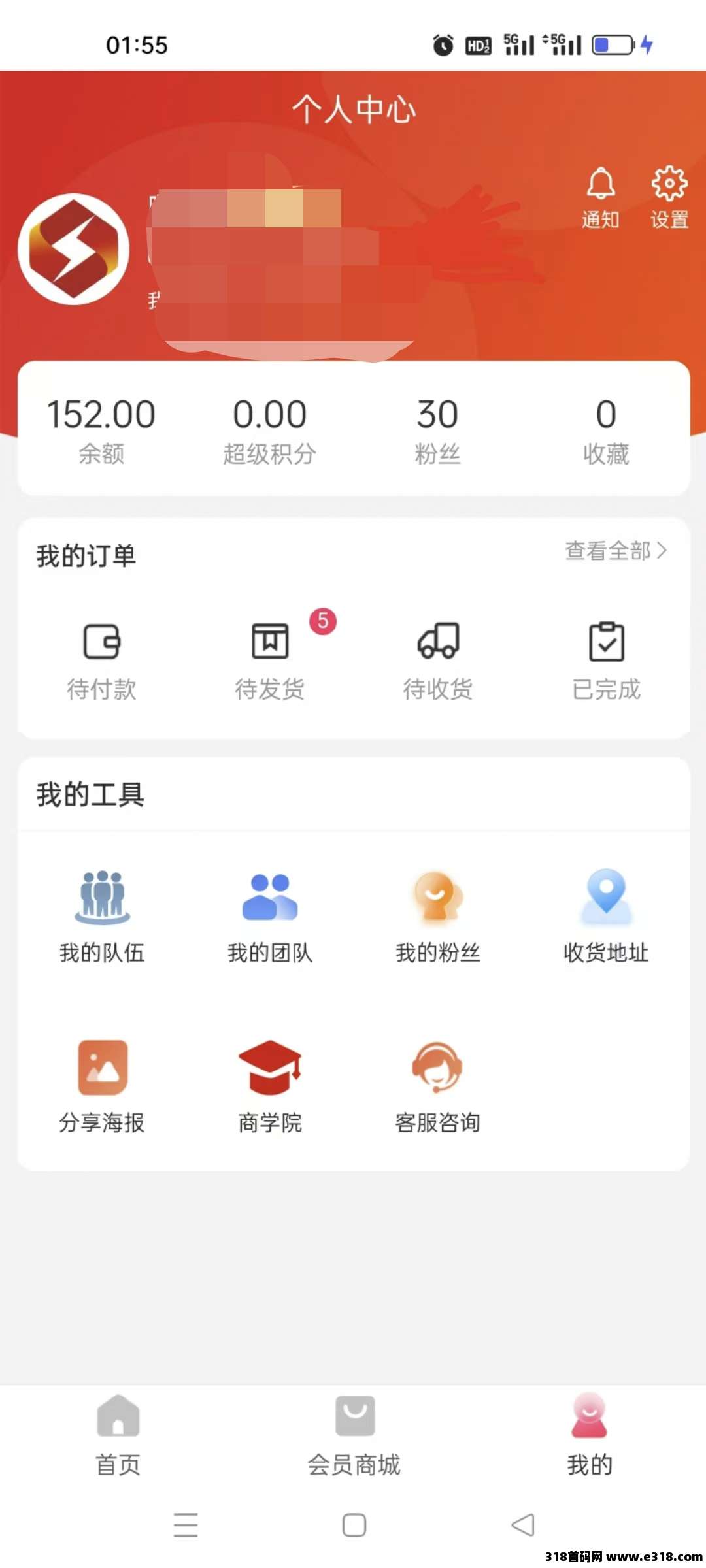Screen dimensions: 706x1568
Task: Open 设置 settings gear
Action: pos(669,198)
